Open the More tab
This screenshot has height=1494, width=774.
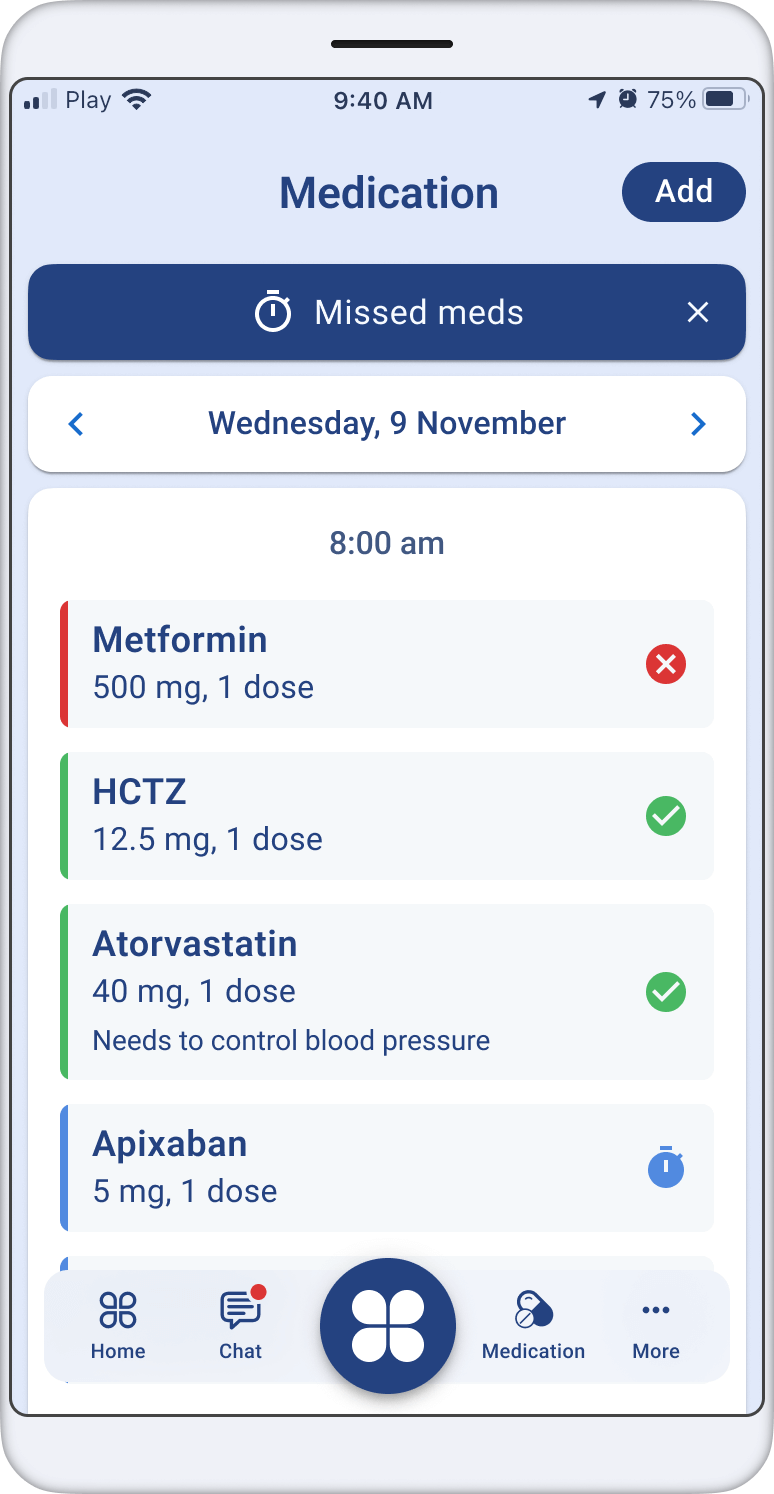656,1326
